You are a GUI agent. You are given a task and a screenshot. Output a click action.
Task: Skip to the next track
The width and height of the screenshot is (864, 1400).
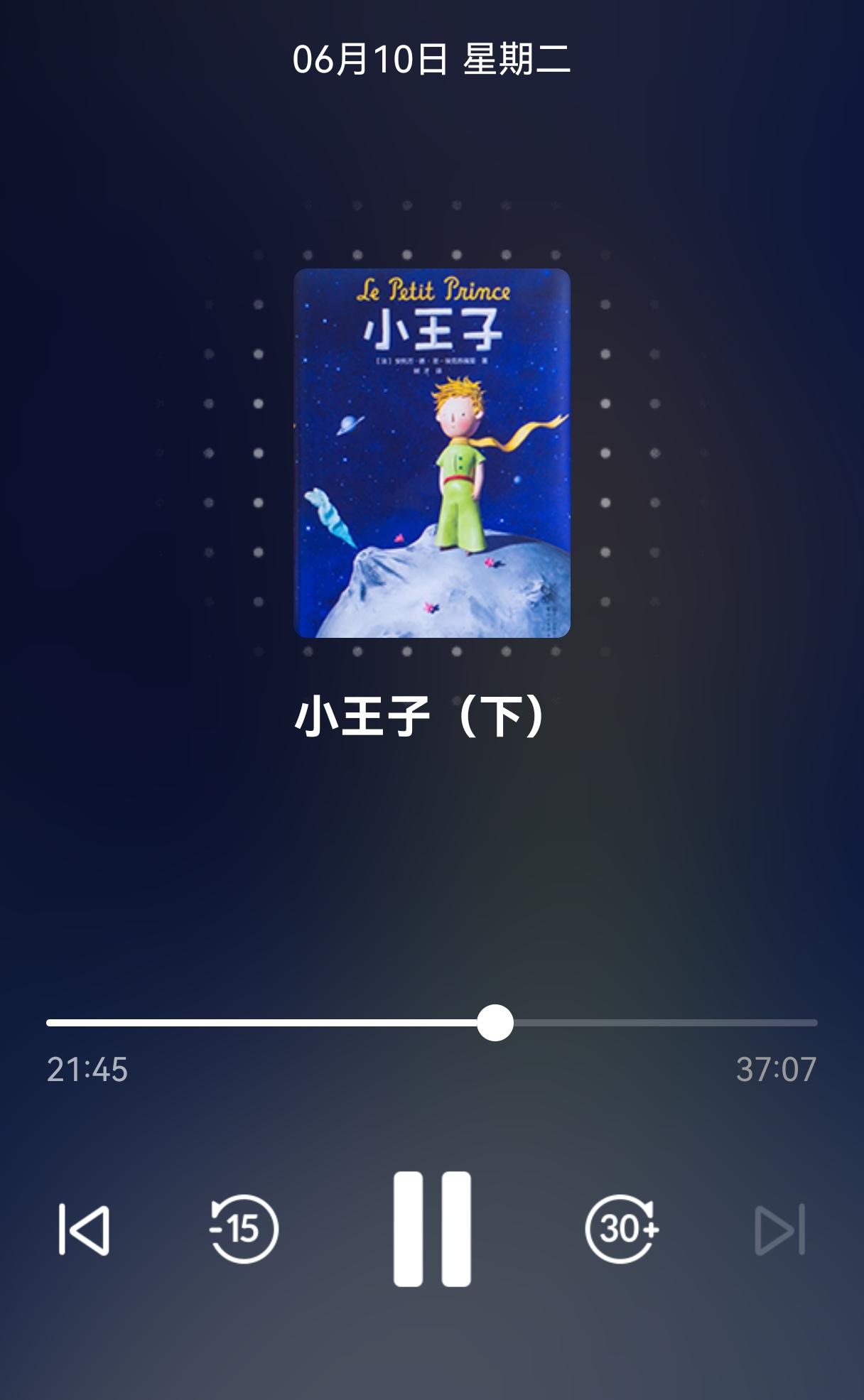pyautogui.click(x=779, y=1229)
